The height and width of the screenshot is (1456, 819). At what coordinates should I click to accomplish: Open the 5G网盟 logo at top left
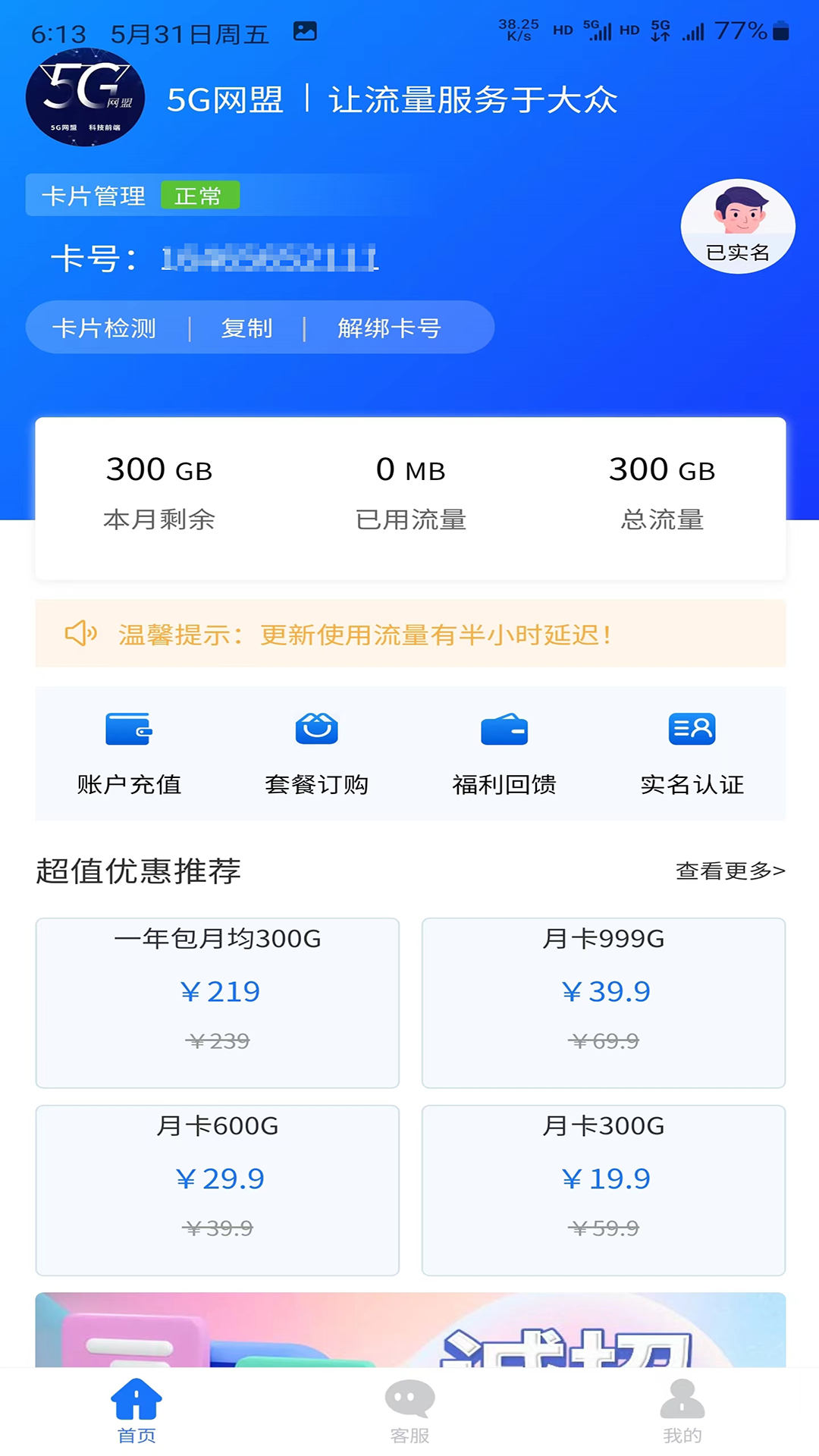tap(85, 99)
